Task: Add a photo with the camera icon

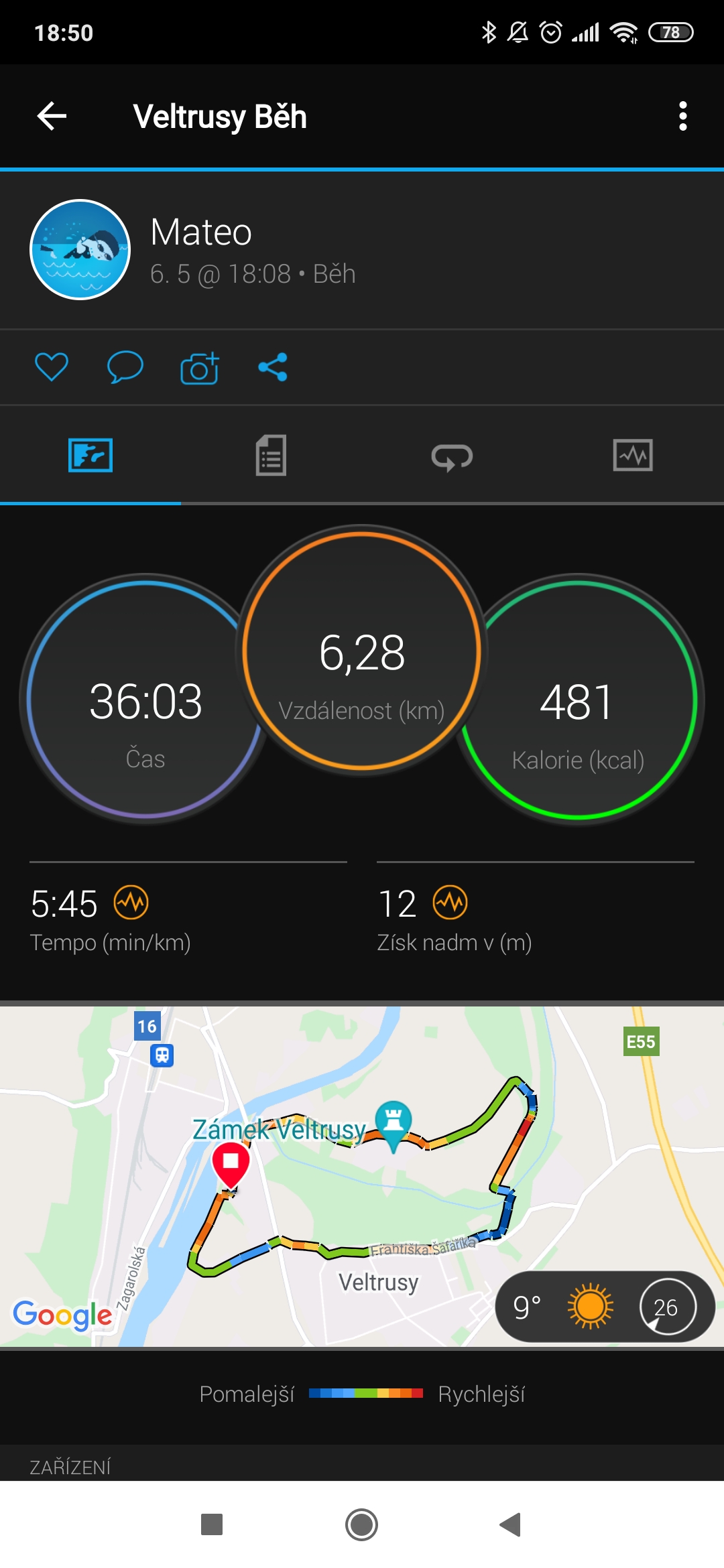Action: (x=200, y=367)
